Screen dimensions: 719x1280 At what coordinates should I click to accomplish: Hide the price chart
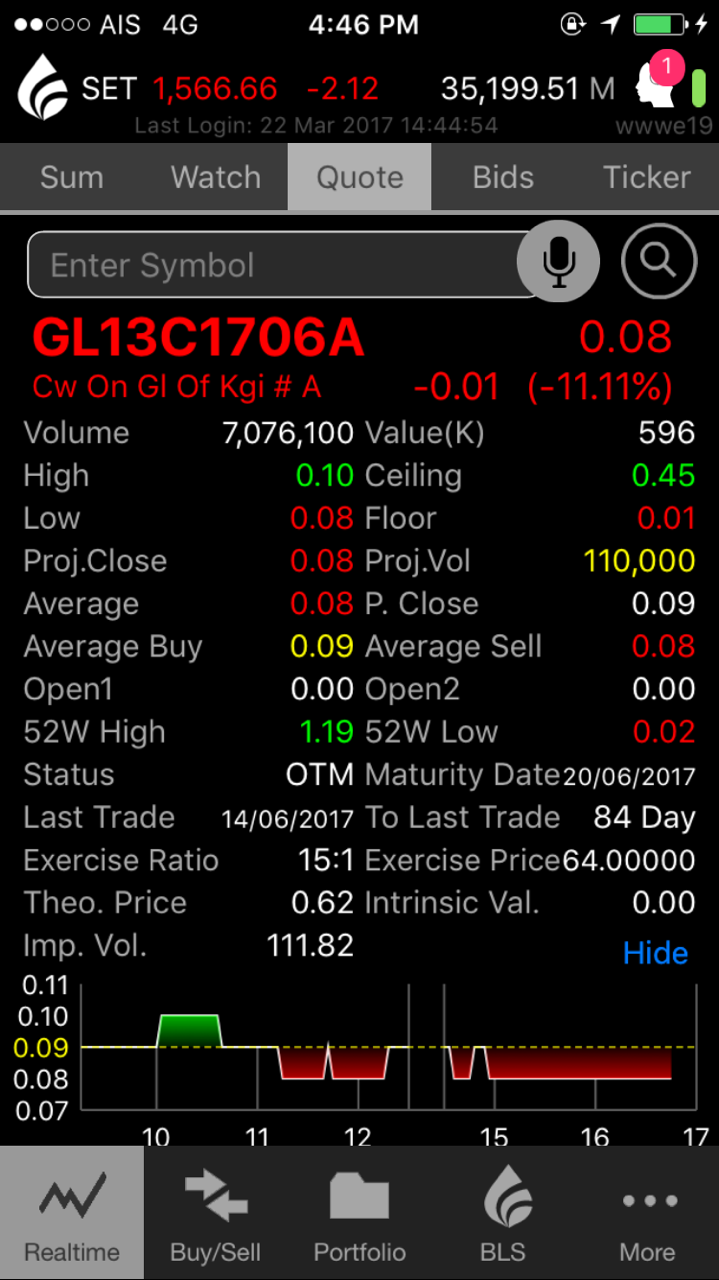pyautogui.click(x=655, y=953)
